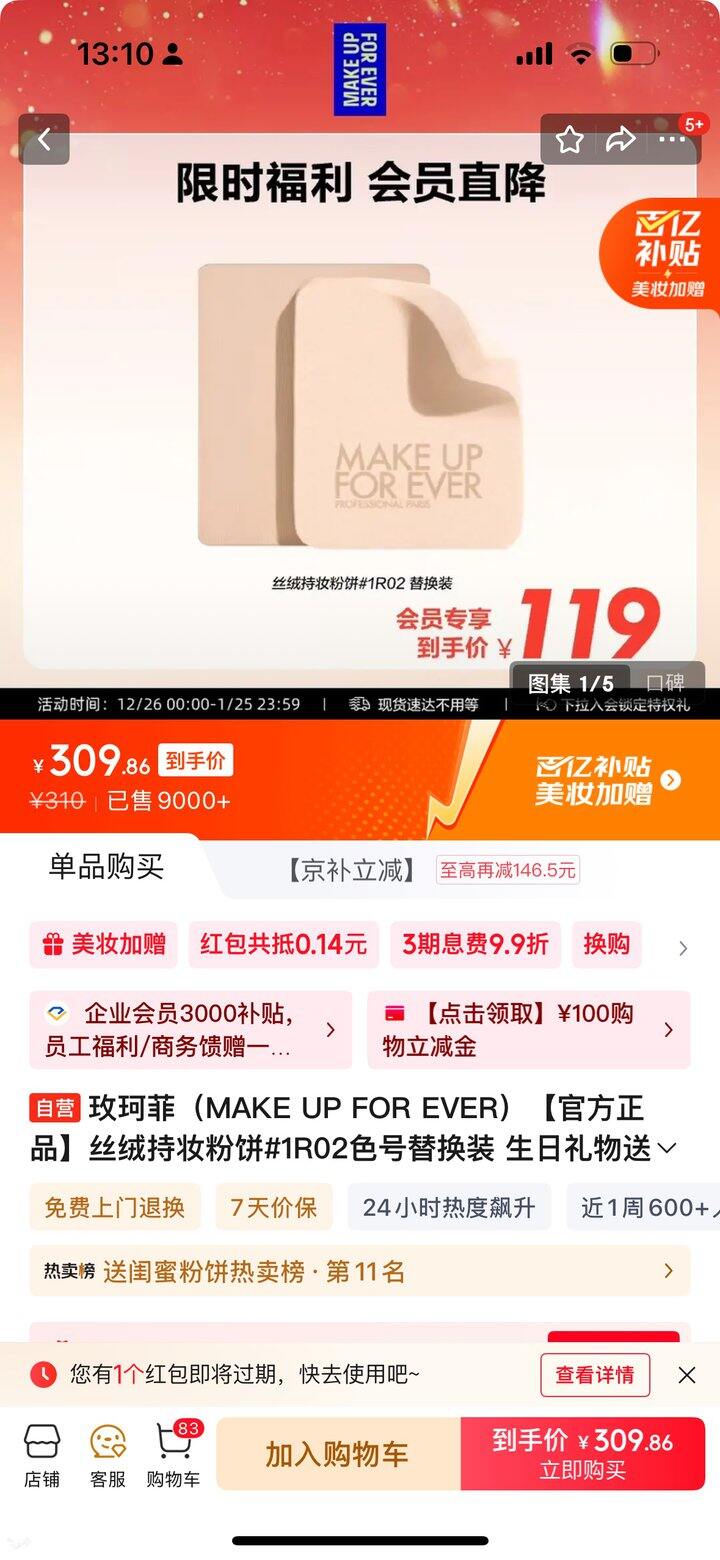The height and width of the screenshot is (1560, 720).
Task: Dismiss the red packet expiry notice
Action: point(687,1375)
